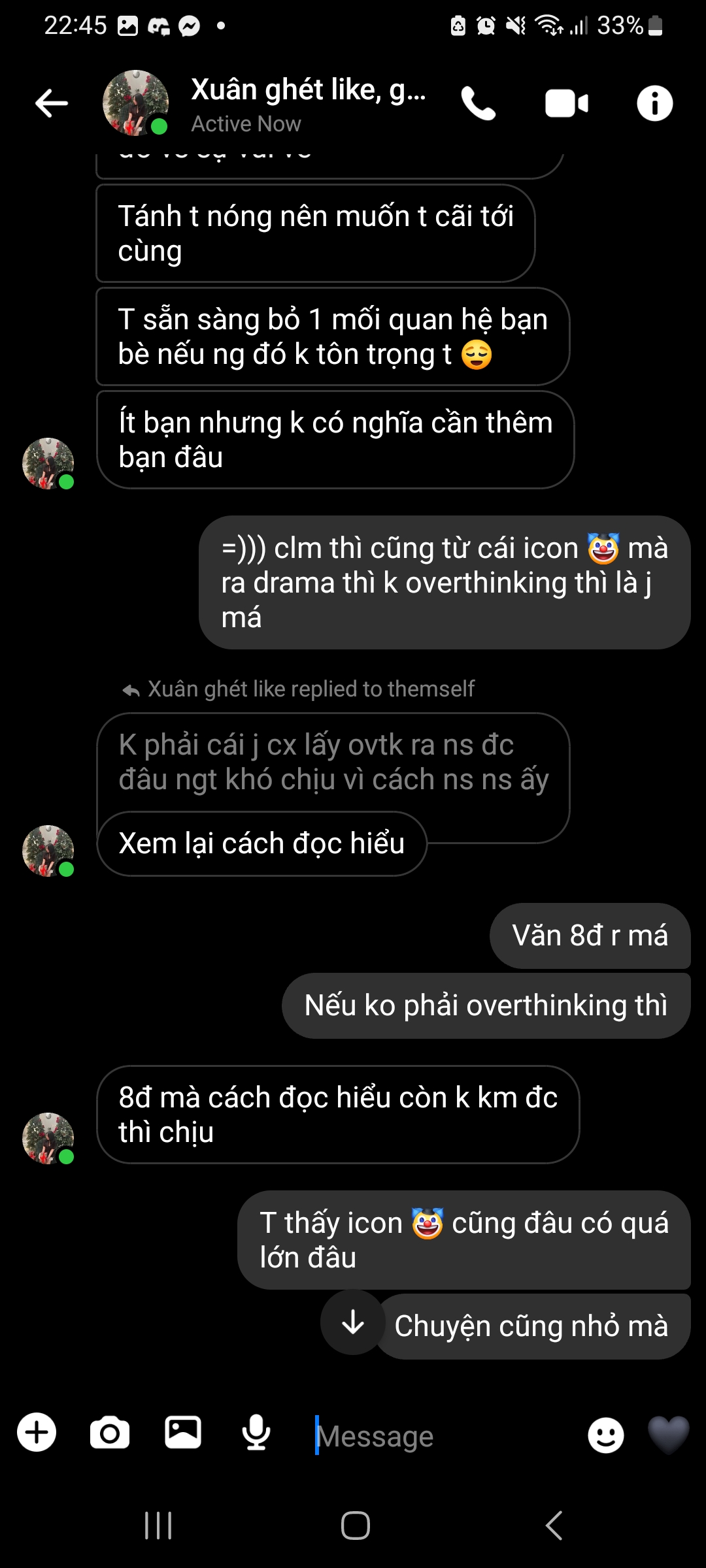706x1568 pixels.
Task: Open the camera to take a photo
Action: point(110,1433)
